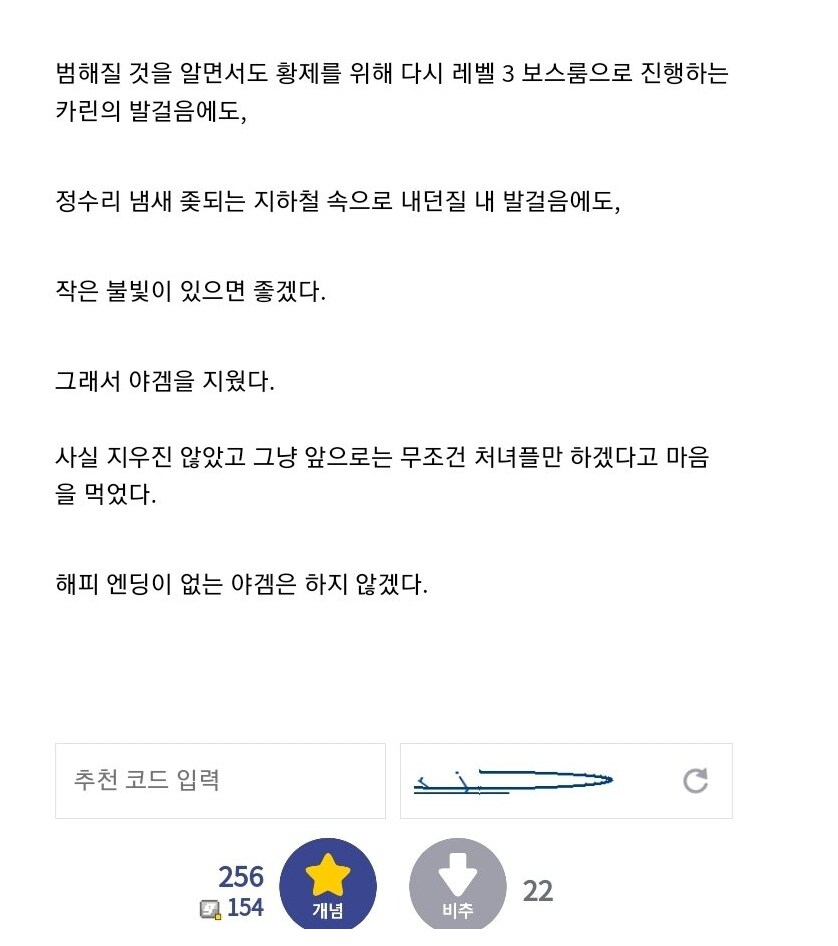Screen dimensions: 838x946
Task: Click the upvote count showing 256
Action: point(241,877)
